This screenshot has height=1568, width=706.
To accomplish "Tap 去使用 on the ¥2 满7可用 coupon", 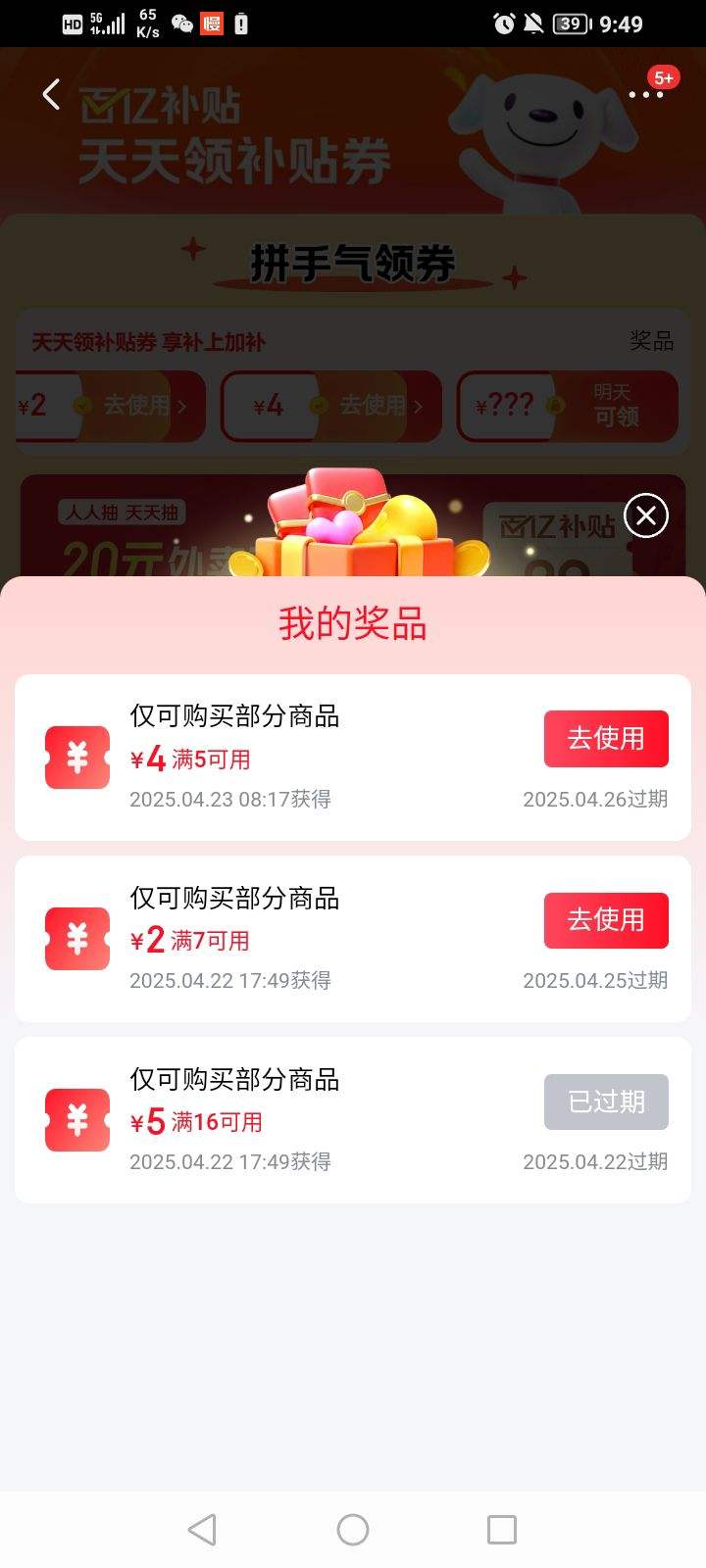I will 606,920.
